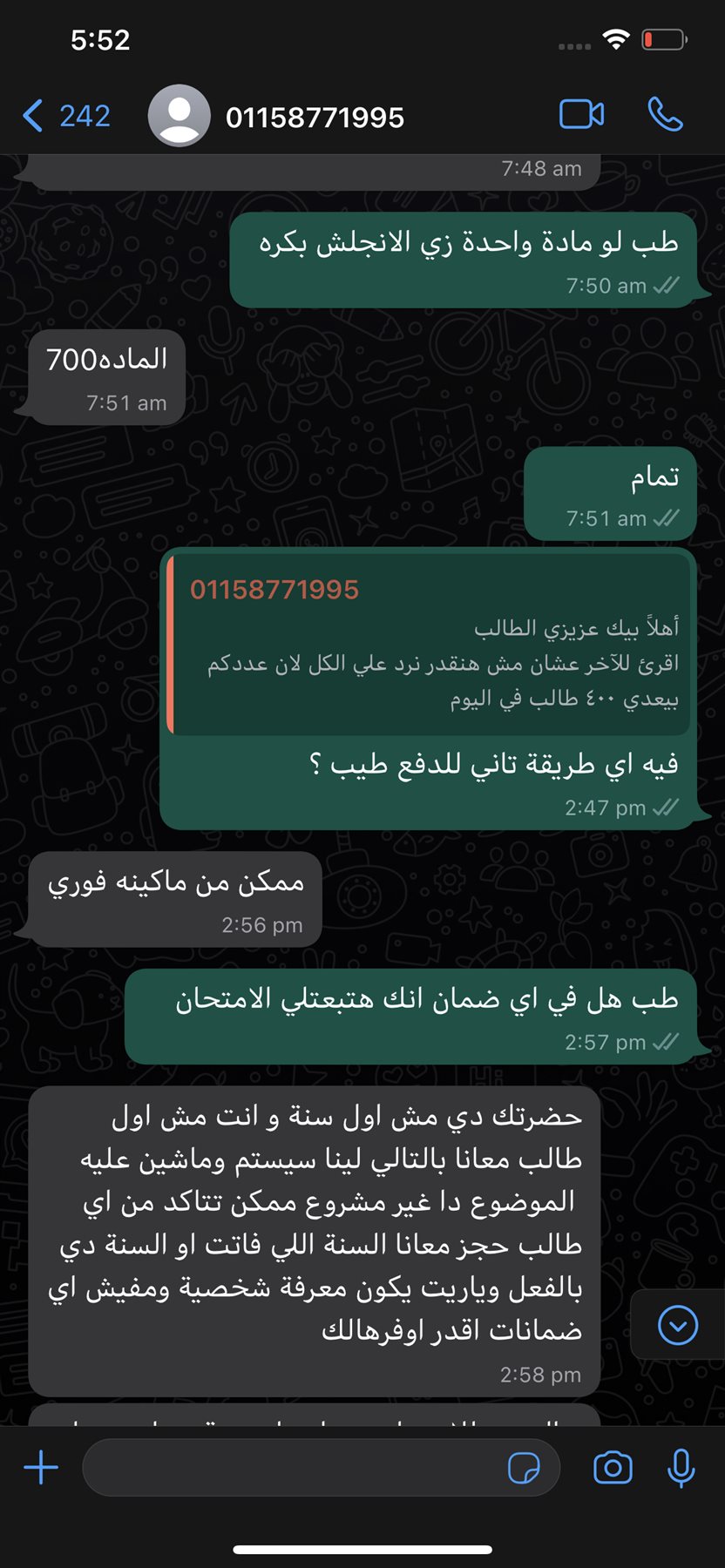The height and width of the screenshot is (1568, 725).
Task: Start a video call
Action: 581,115
